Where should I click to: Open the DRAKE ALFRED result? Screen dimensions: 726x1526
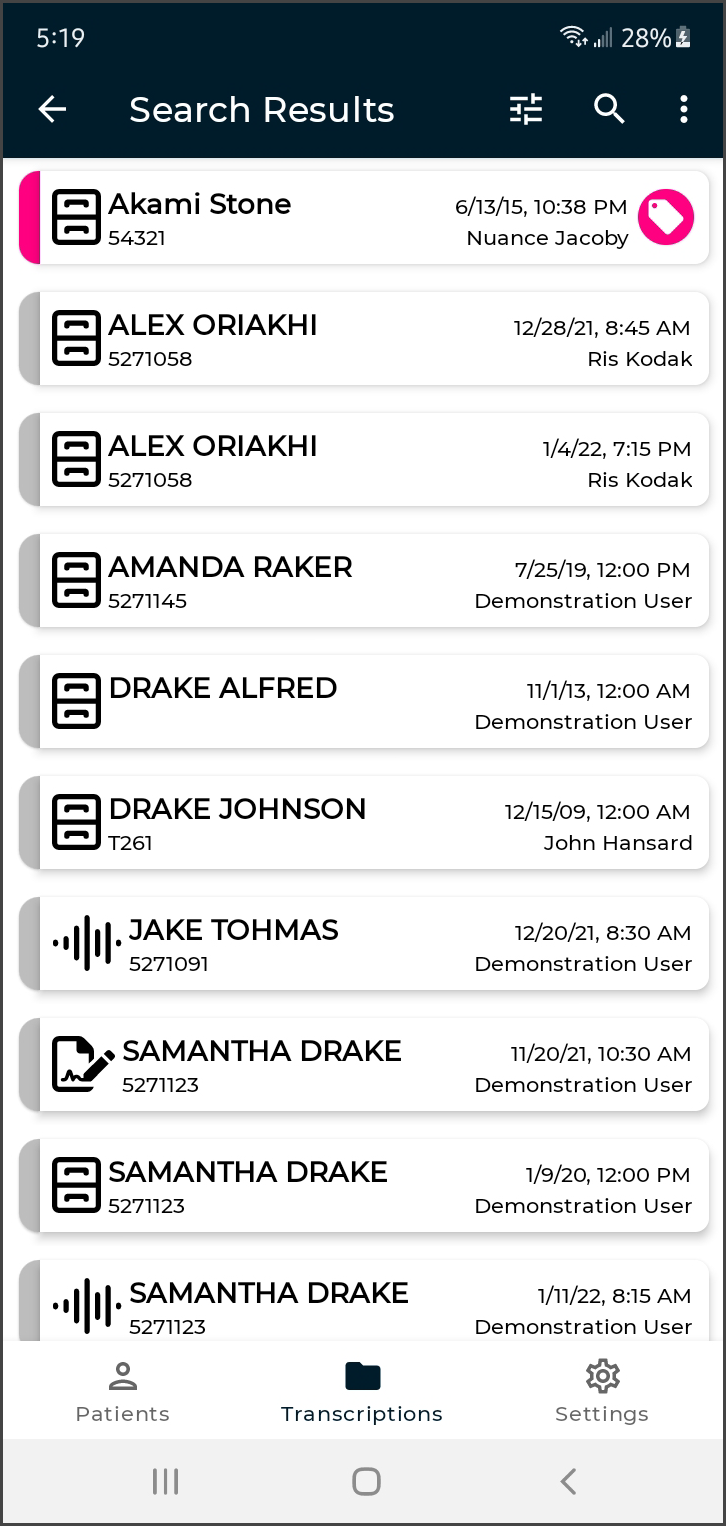[x=364, y=702]
